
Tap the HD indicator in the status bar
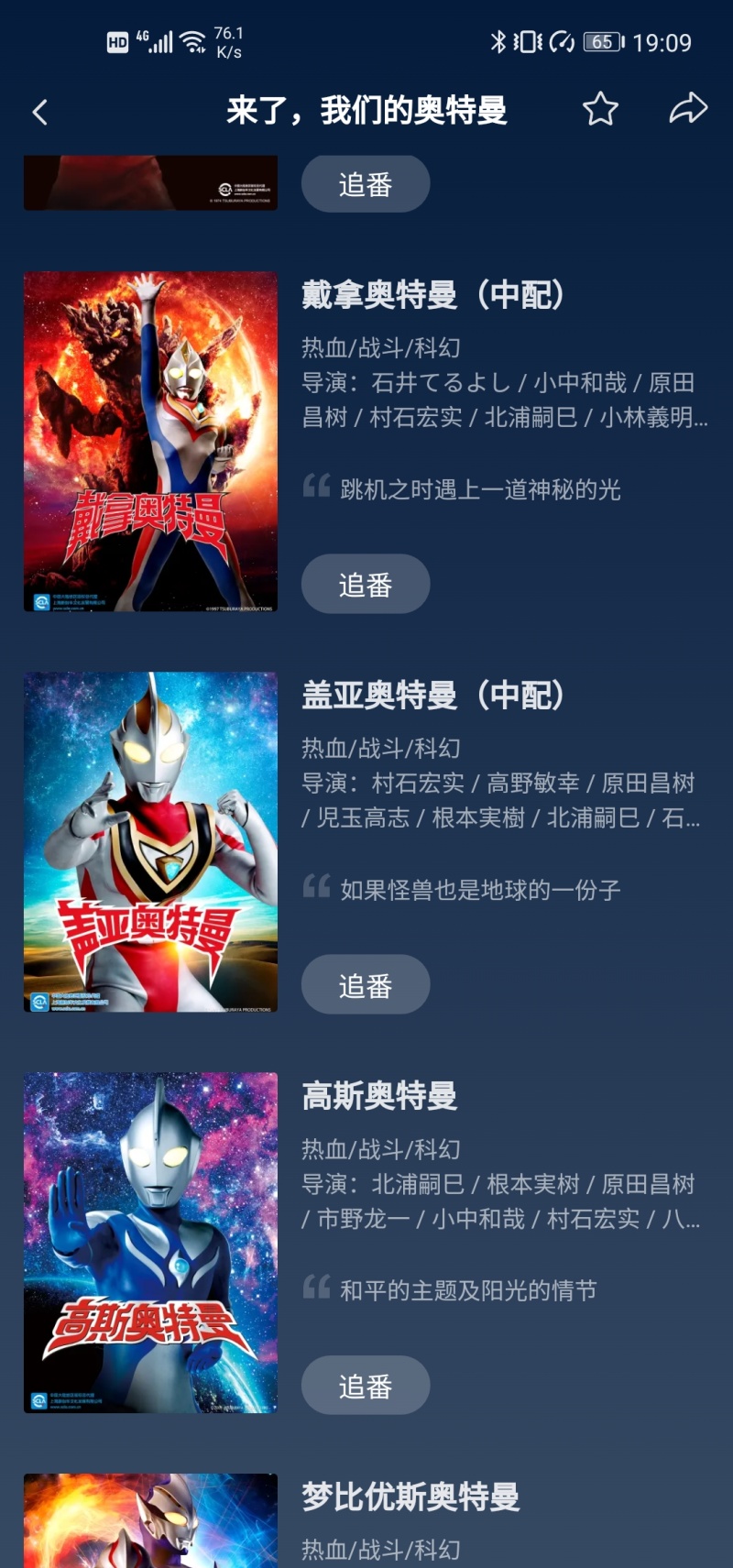click(116, 40)
